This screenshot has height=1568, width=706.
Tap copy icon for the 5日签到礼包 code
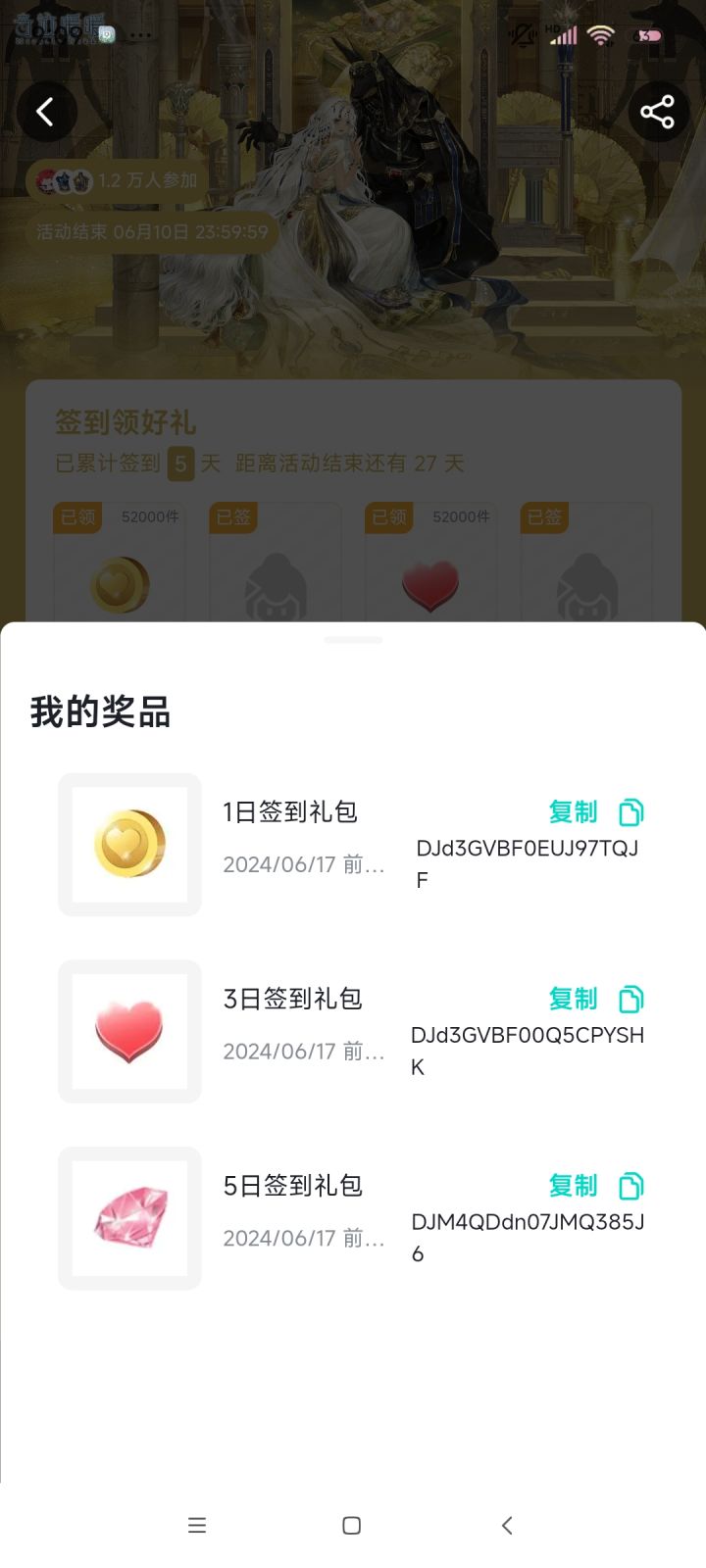click(631, 1187)
